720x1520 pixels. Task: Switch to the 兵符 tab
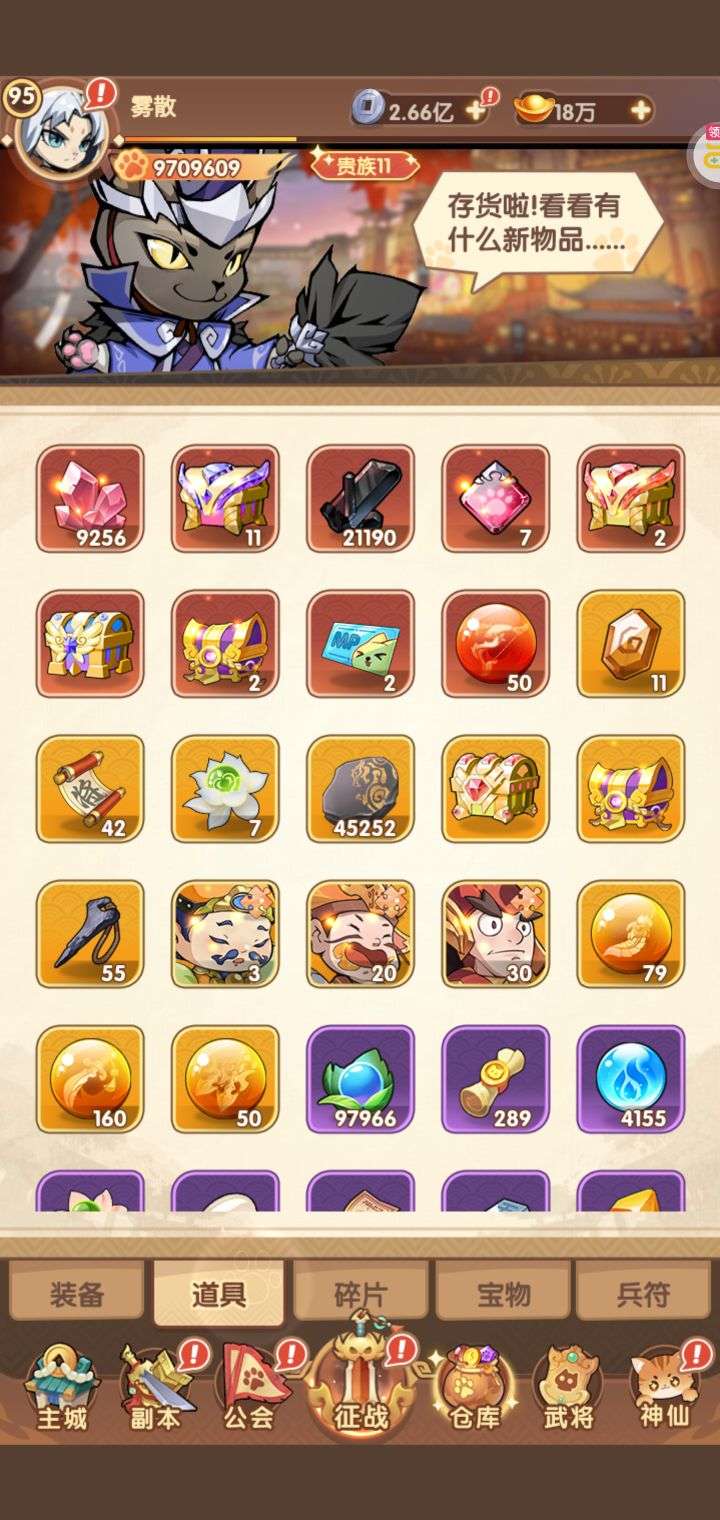click(643, 1294)
